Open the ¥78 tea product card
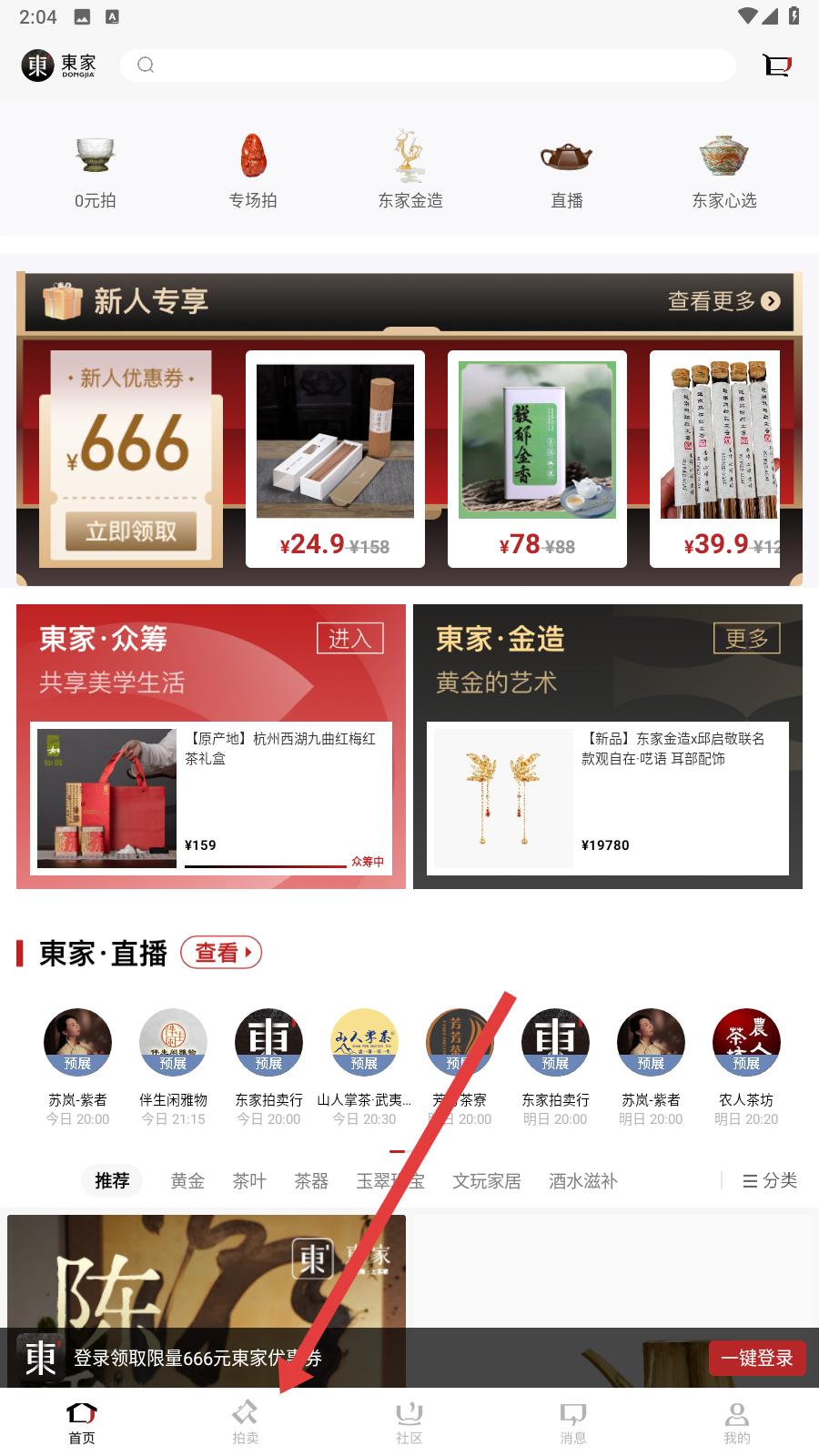This screenshot has height=1456, width=819. click(537, 458)
